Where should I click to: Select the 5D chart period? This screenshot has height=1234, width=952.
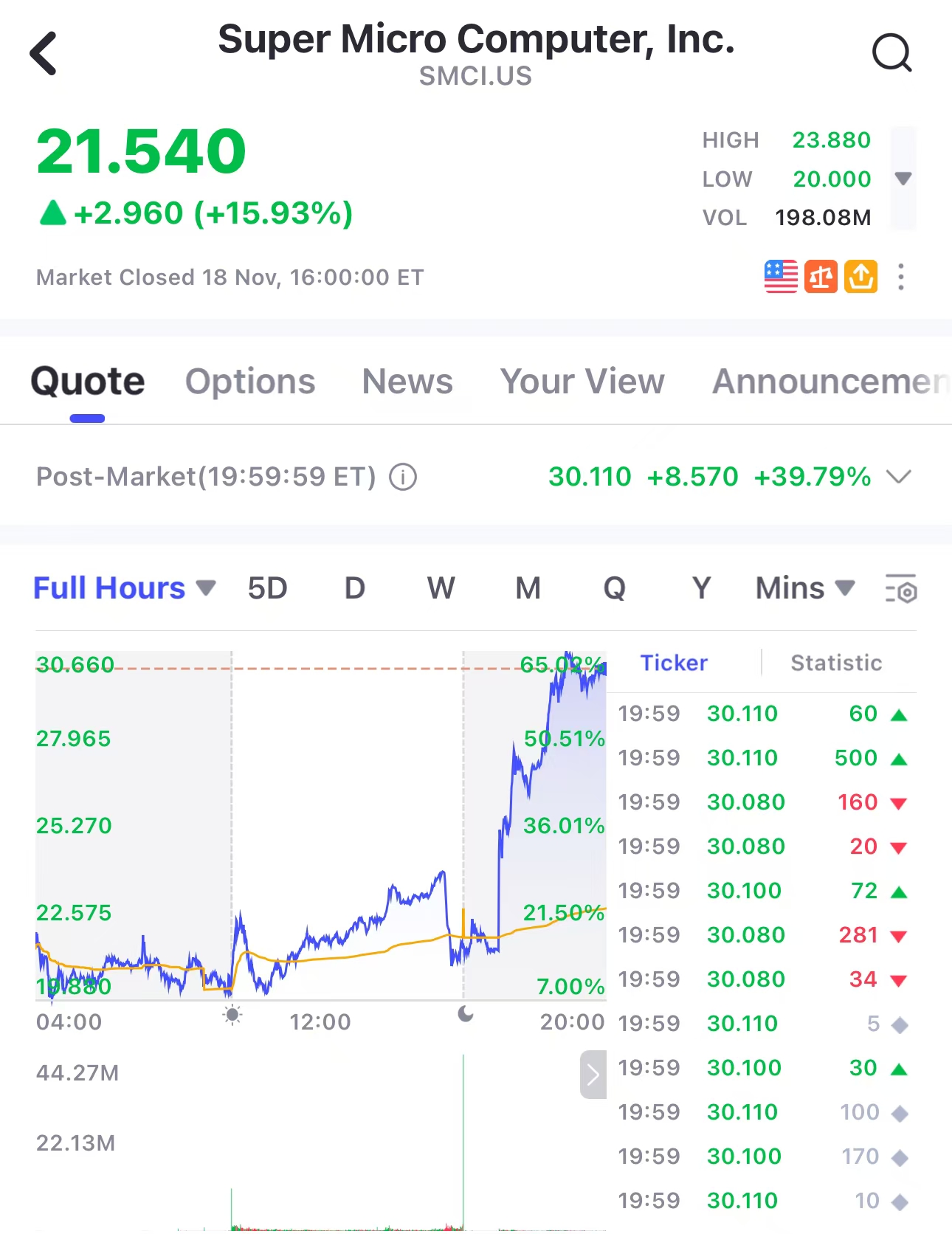pos(267,588)
